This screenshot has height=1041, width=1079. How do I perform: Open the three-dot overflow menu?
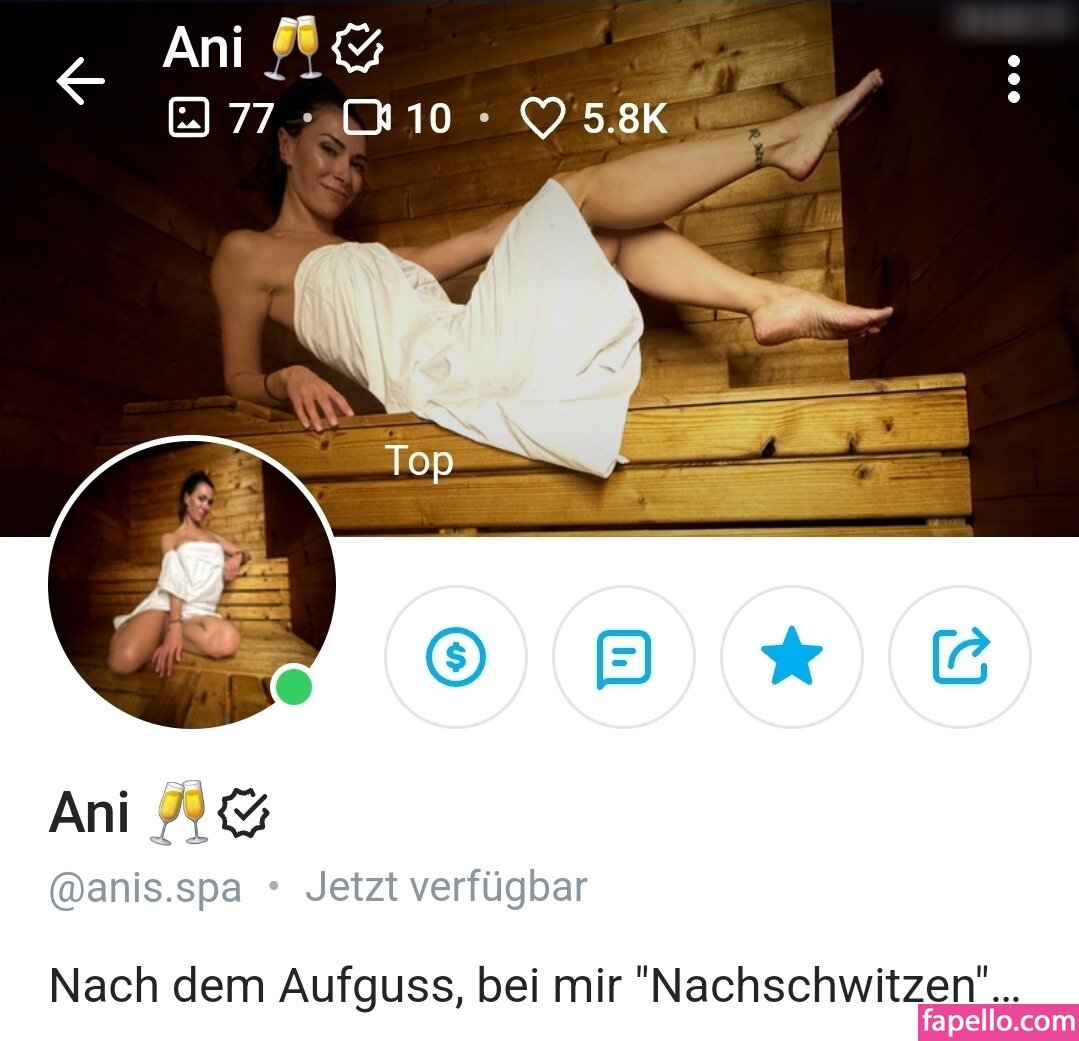tap(1014, 80)
